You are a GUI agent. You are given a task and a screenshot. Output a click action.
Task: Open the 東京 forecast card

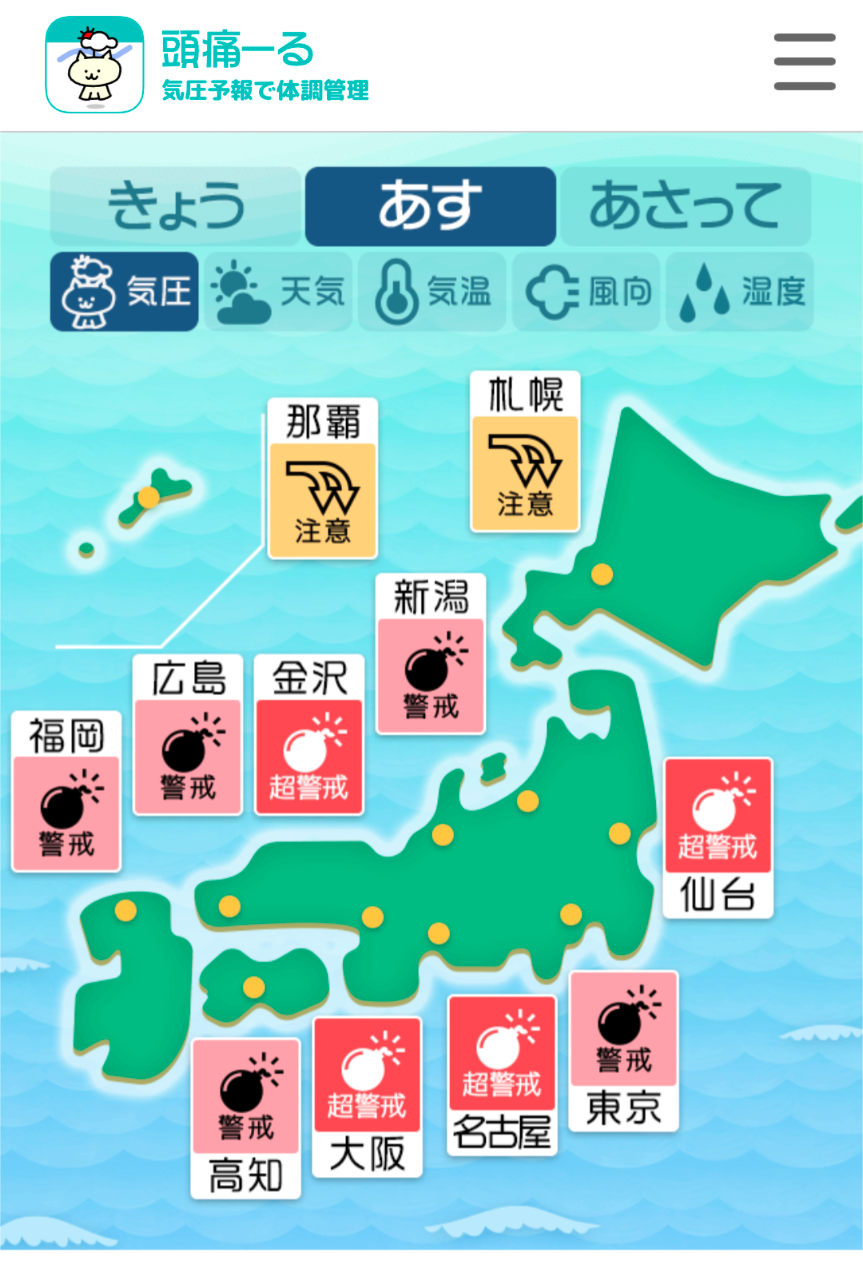pos(624,1051)
